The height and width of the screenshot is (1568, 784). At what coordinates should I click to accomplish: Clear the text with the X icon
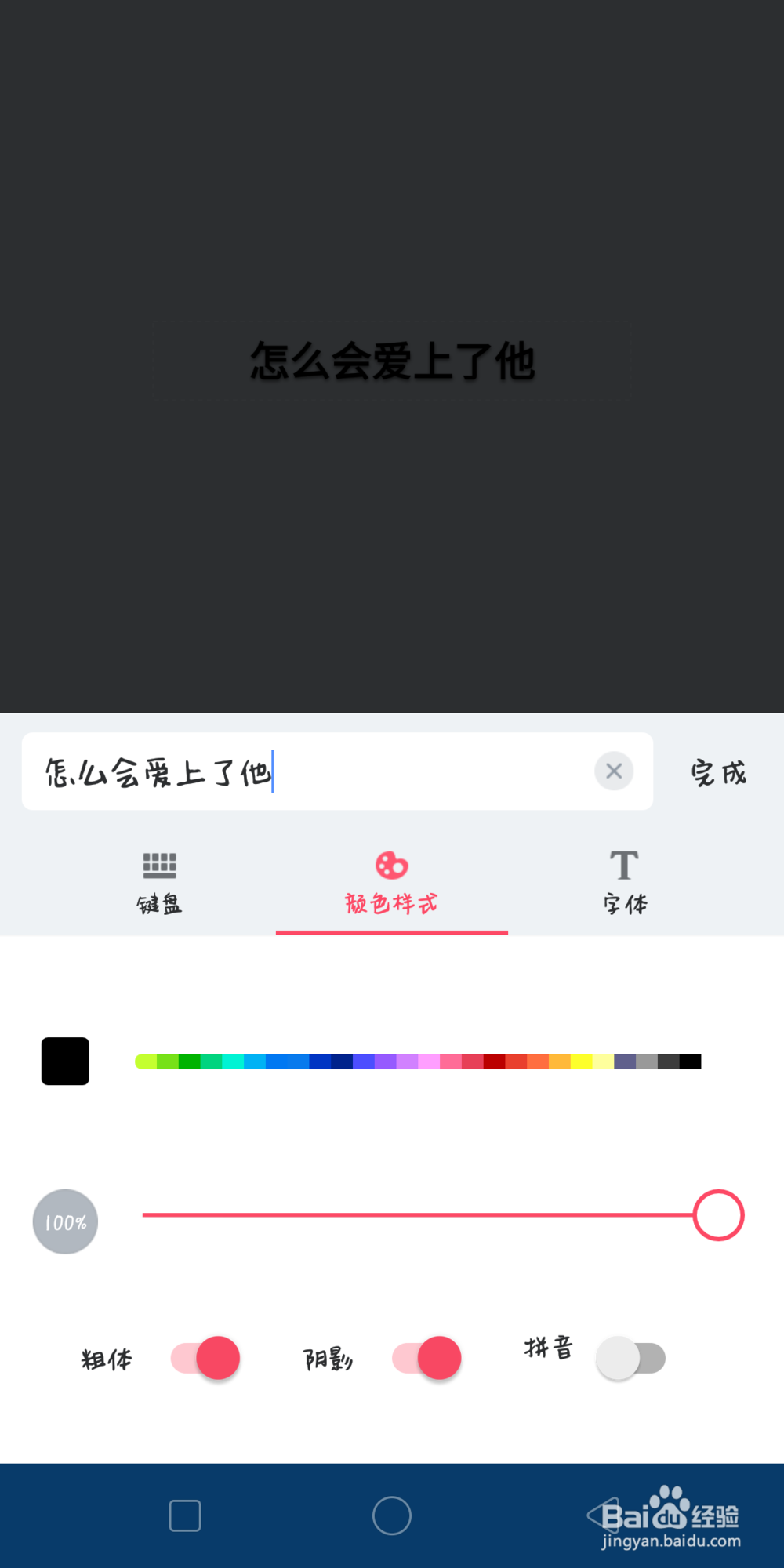pos(614,771)
